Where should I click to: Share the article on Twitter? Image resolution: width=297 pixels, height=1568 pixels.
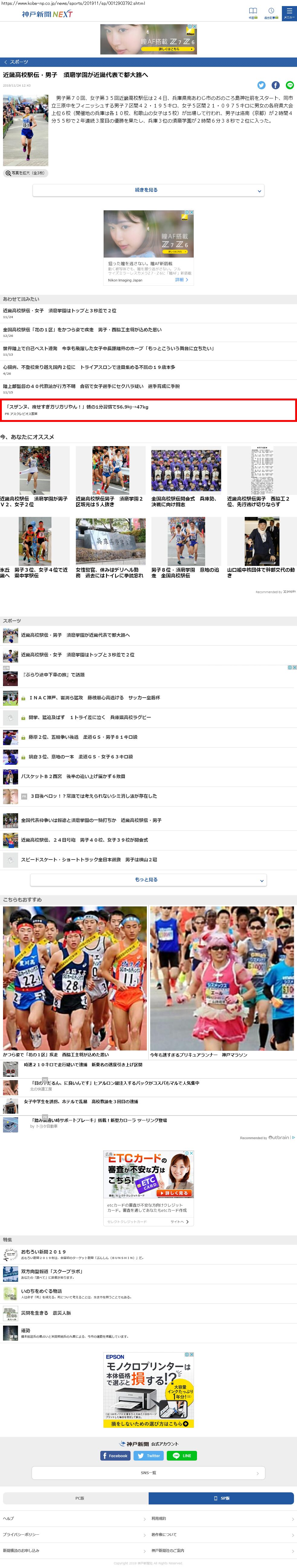261,85
